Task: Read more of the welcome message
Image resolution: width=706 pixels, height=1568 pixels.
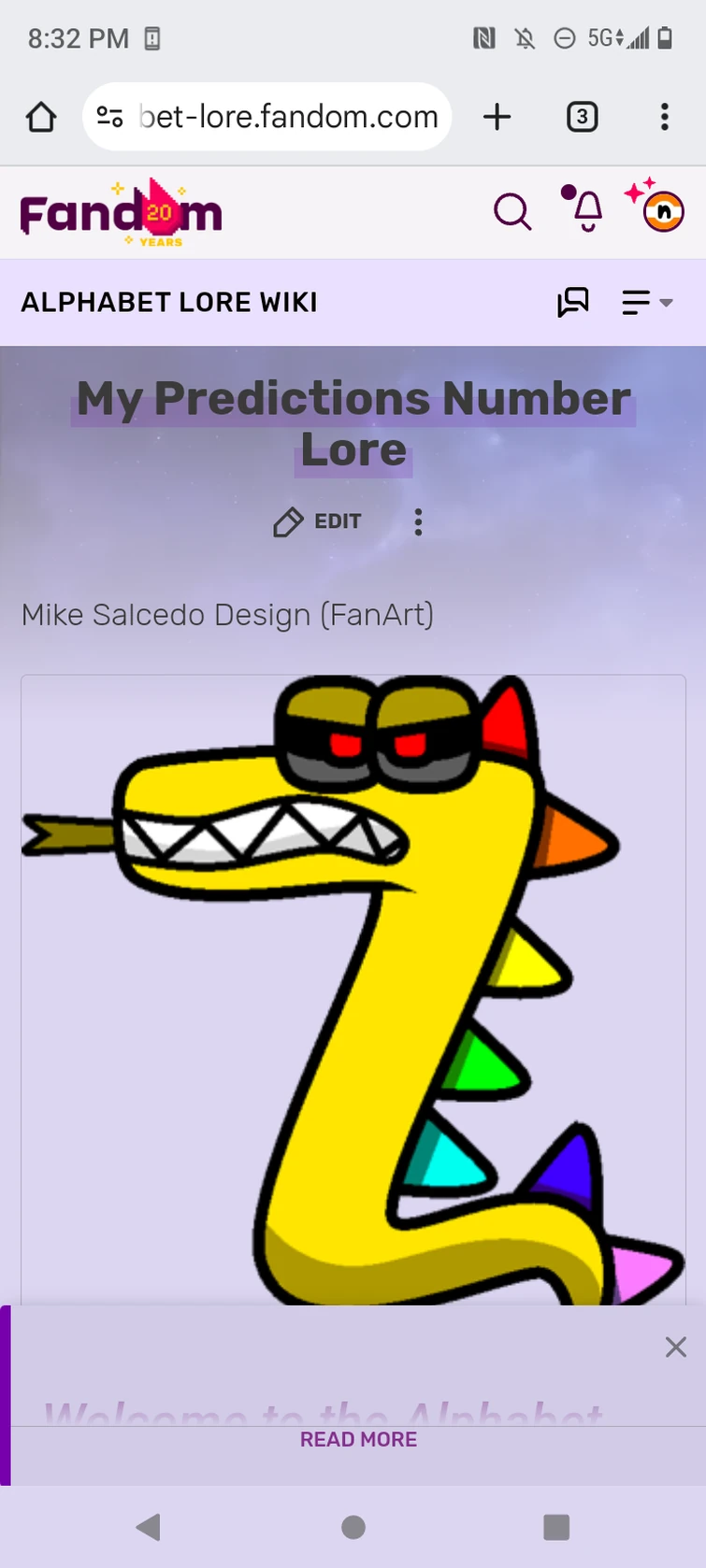Action: click(358, 1439)
